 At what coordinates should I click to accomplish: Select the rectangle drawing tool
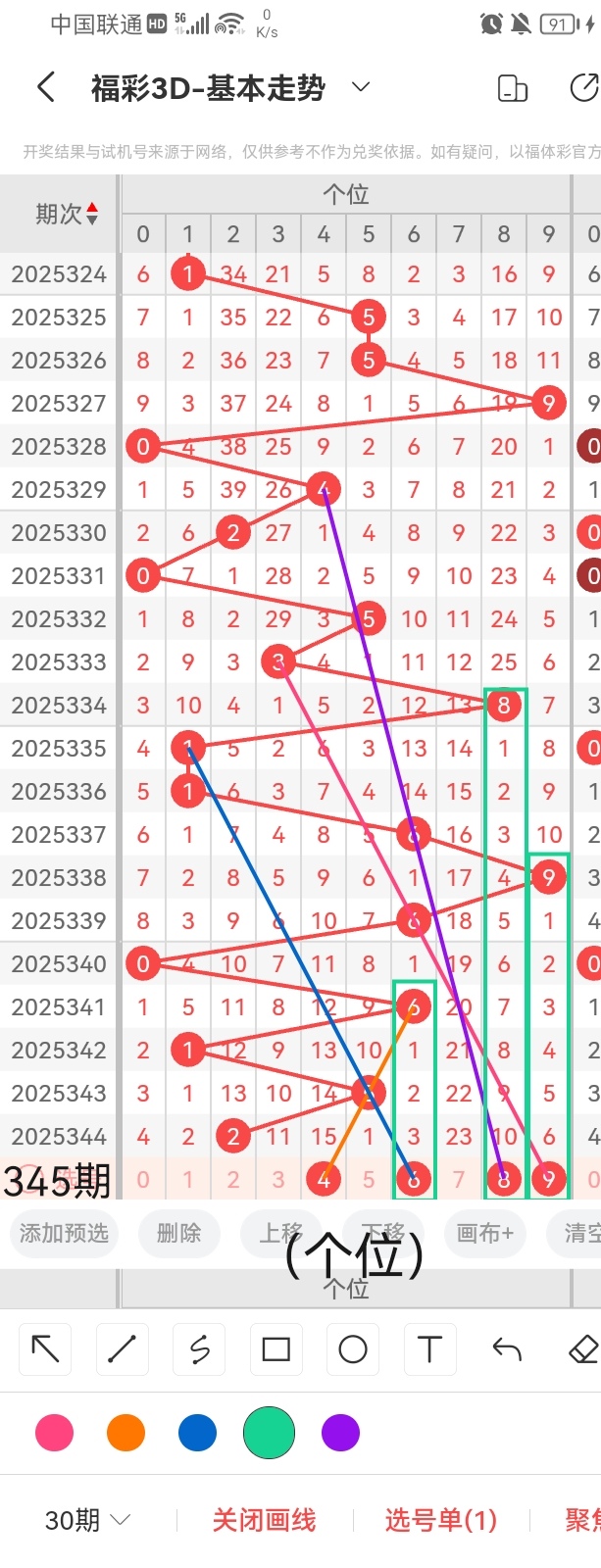275,1349
